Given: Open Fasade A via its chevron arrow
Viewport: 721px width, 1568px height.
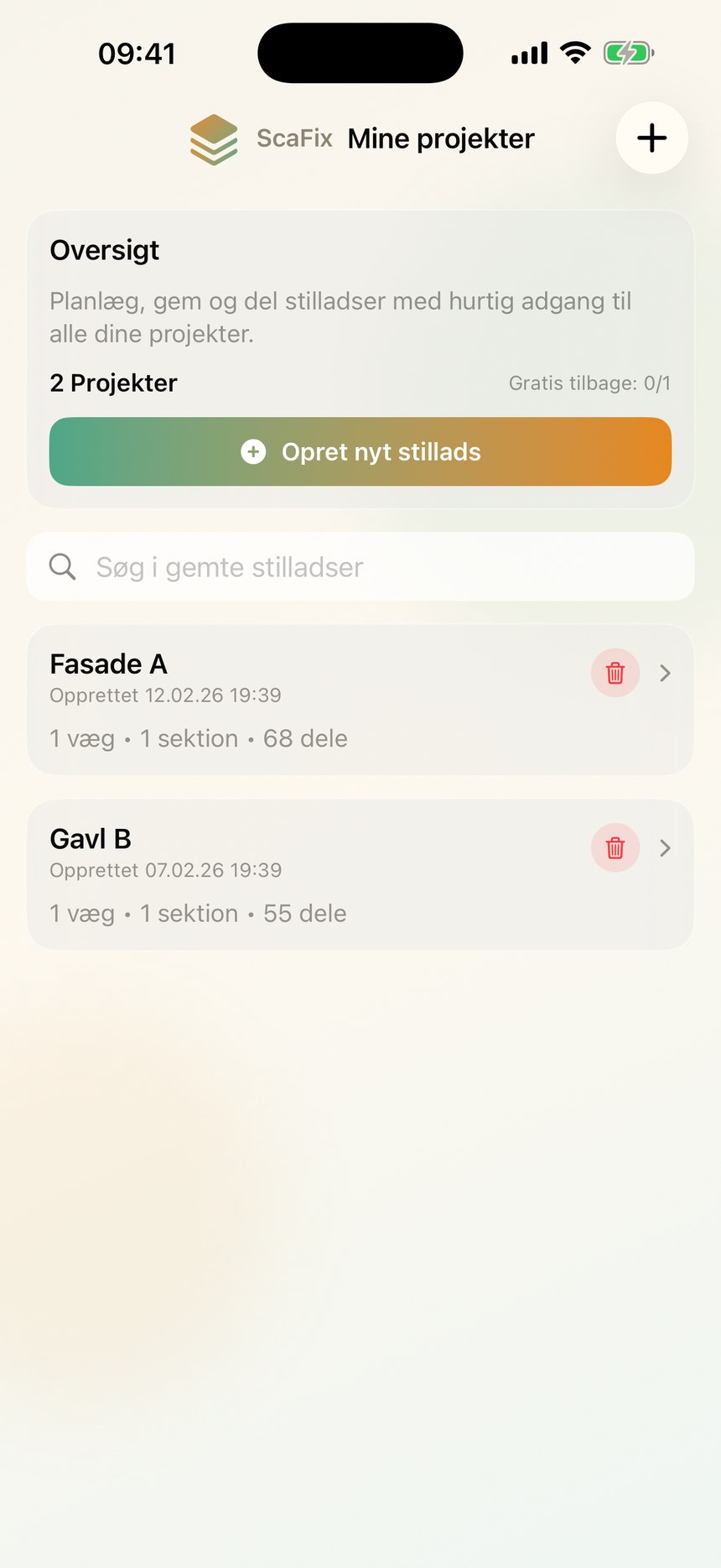Looking at the screenshot, I should (x=665, y=673).
